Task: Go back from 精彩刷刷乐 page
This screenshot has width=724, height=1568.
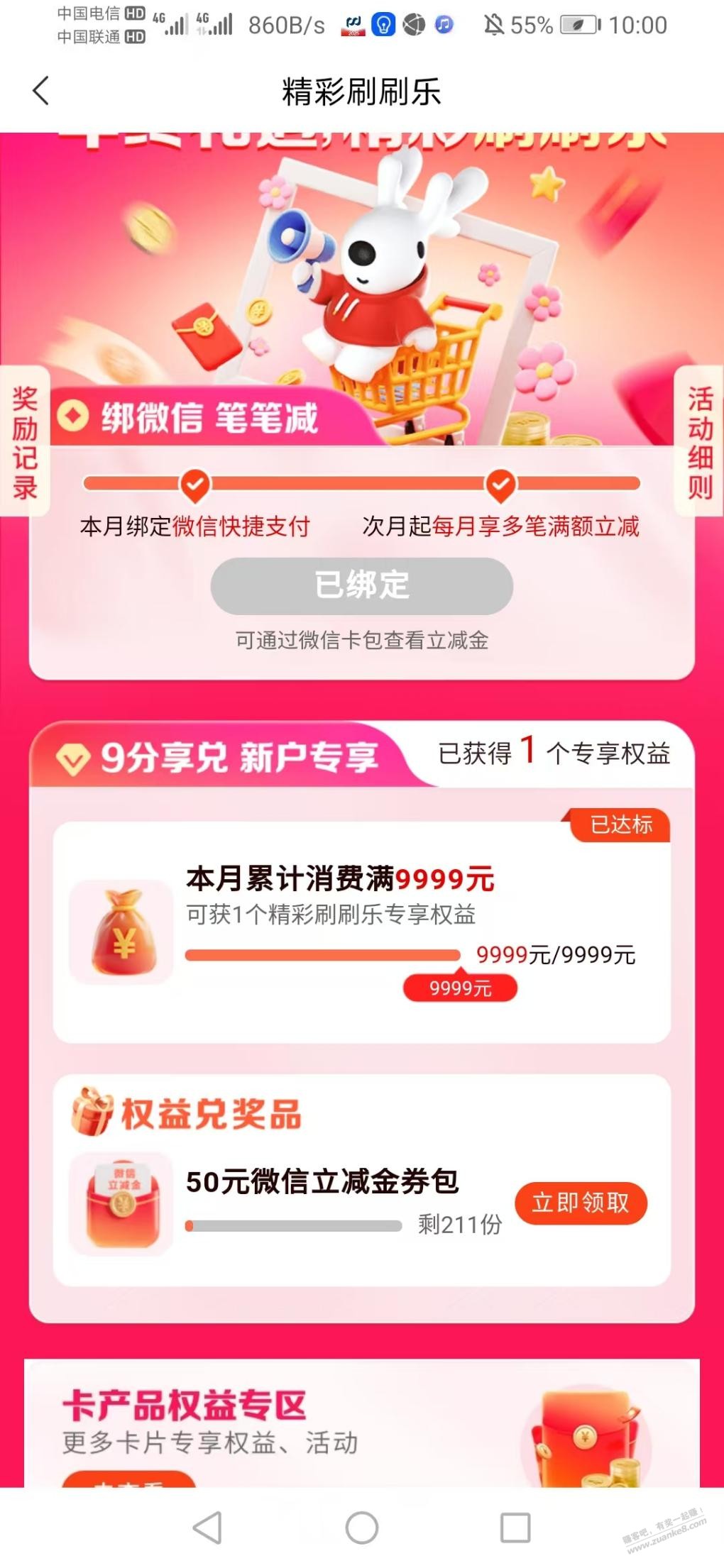Action: 41,92
